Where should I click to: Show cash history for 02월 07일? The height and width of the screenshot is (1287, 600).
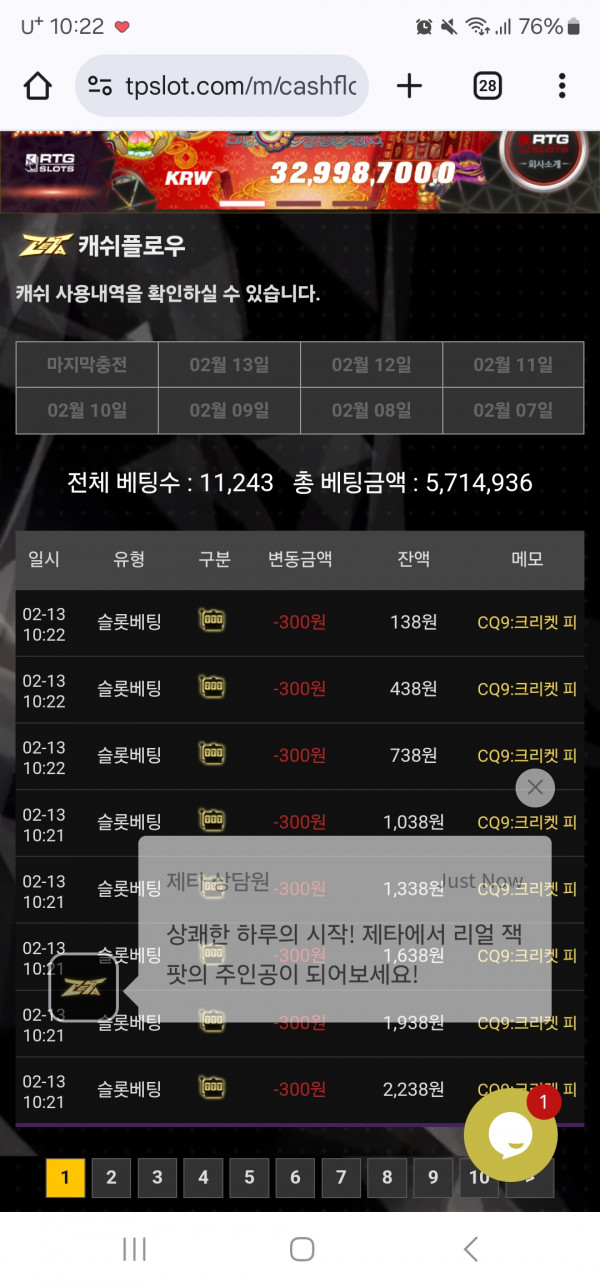pos(513,410)
